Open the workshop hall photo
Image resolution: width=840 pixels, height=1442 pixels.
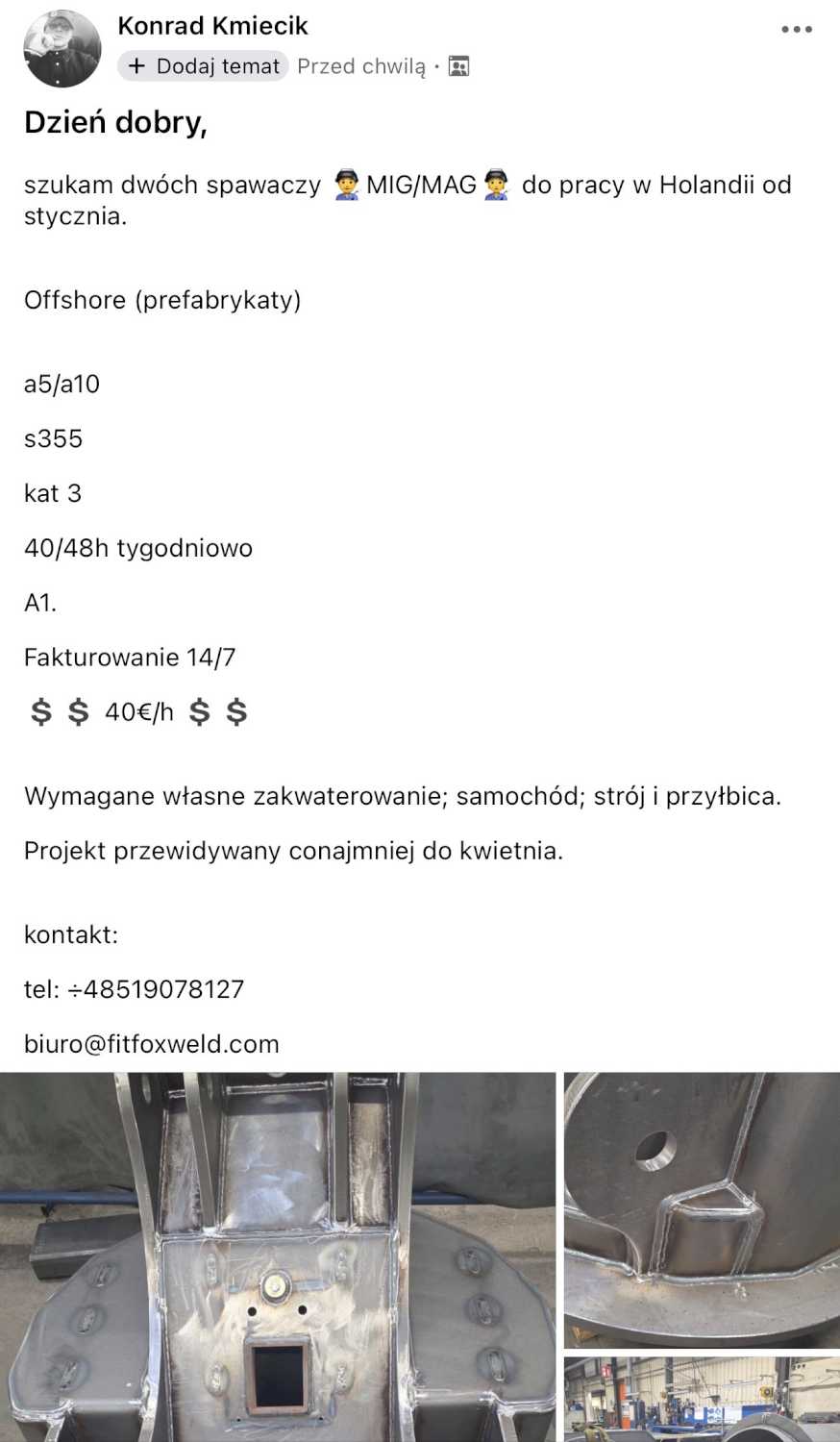click(702, 1399)
